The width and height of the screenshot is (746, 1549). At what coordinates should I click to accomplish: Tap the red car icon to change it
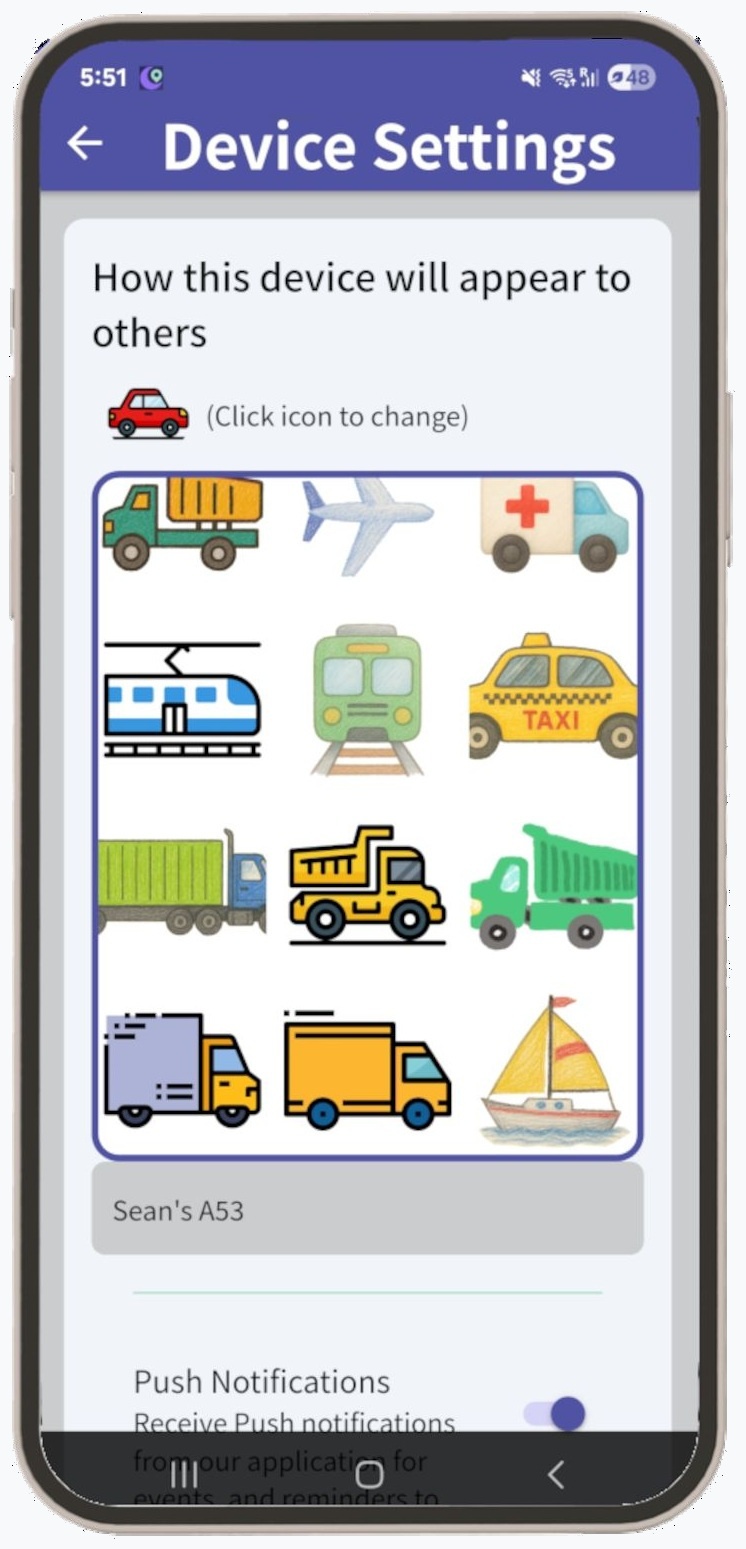(x=148, y=414)
